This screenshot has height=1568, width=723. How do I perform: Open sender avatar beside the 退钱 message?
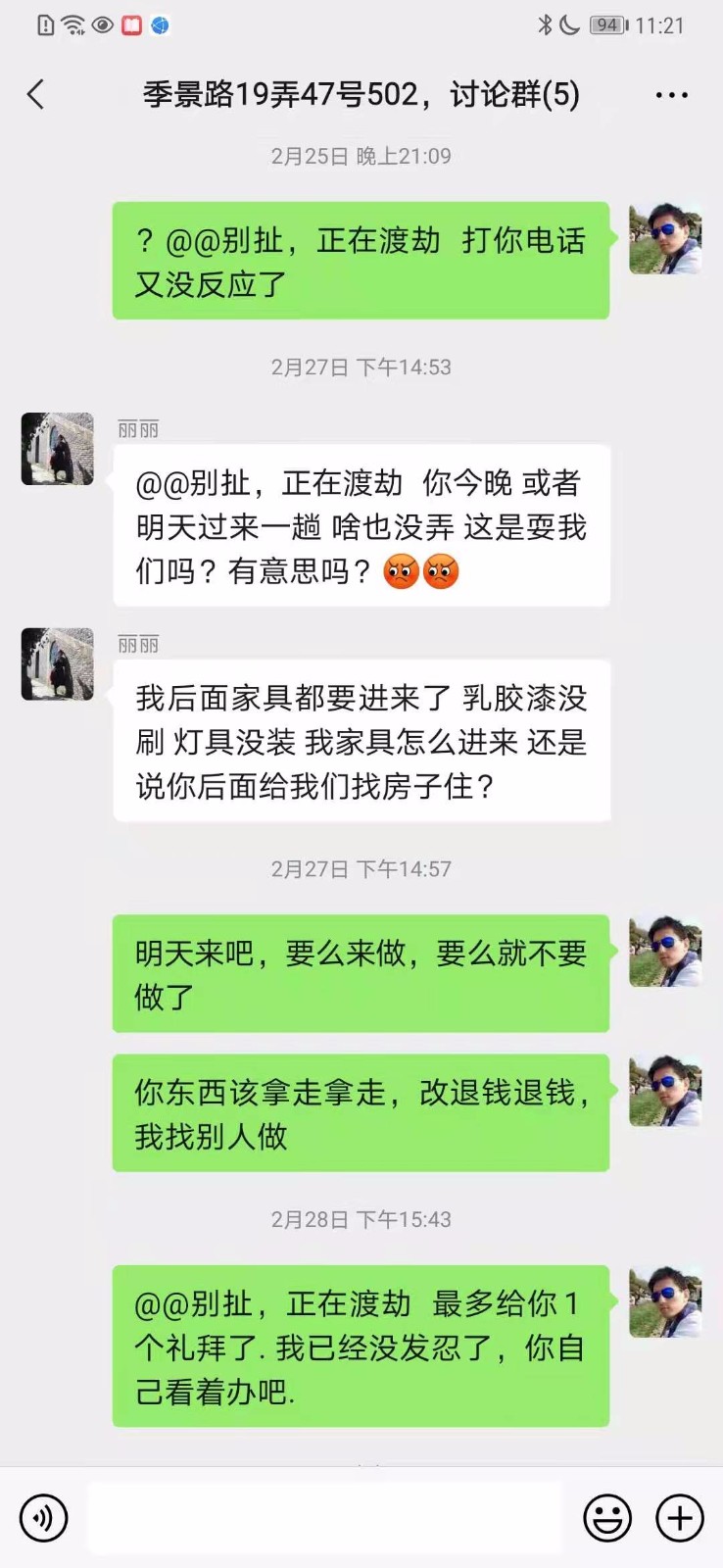(665, 1091)
